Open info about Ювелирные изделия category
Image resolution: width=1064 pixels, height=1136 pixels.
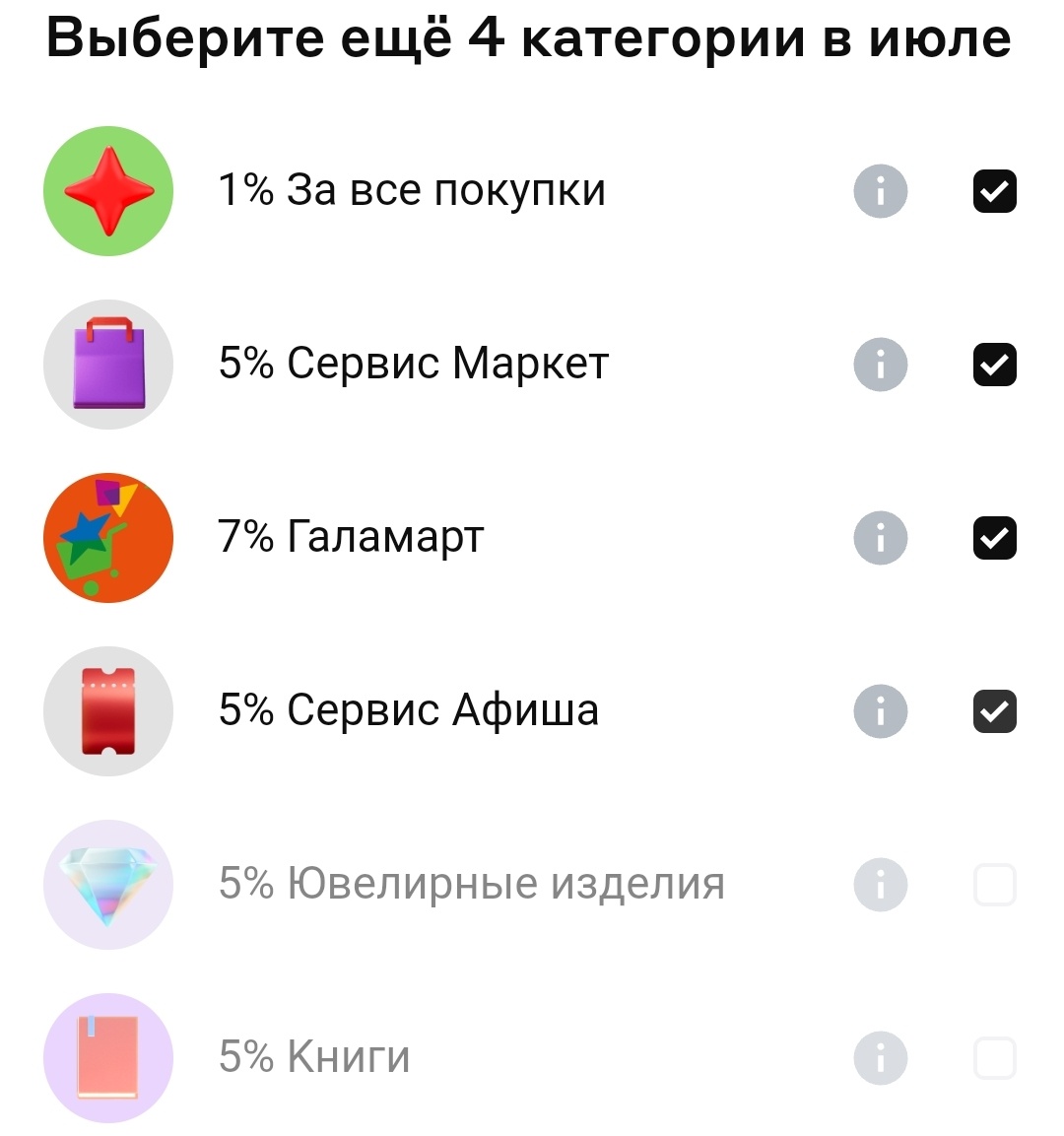(x=880, y=885)
